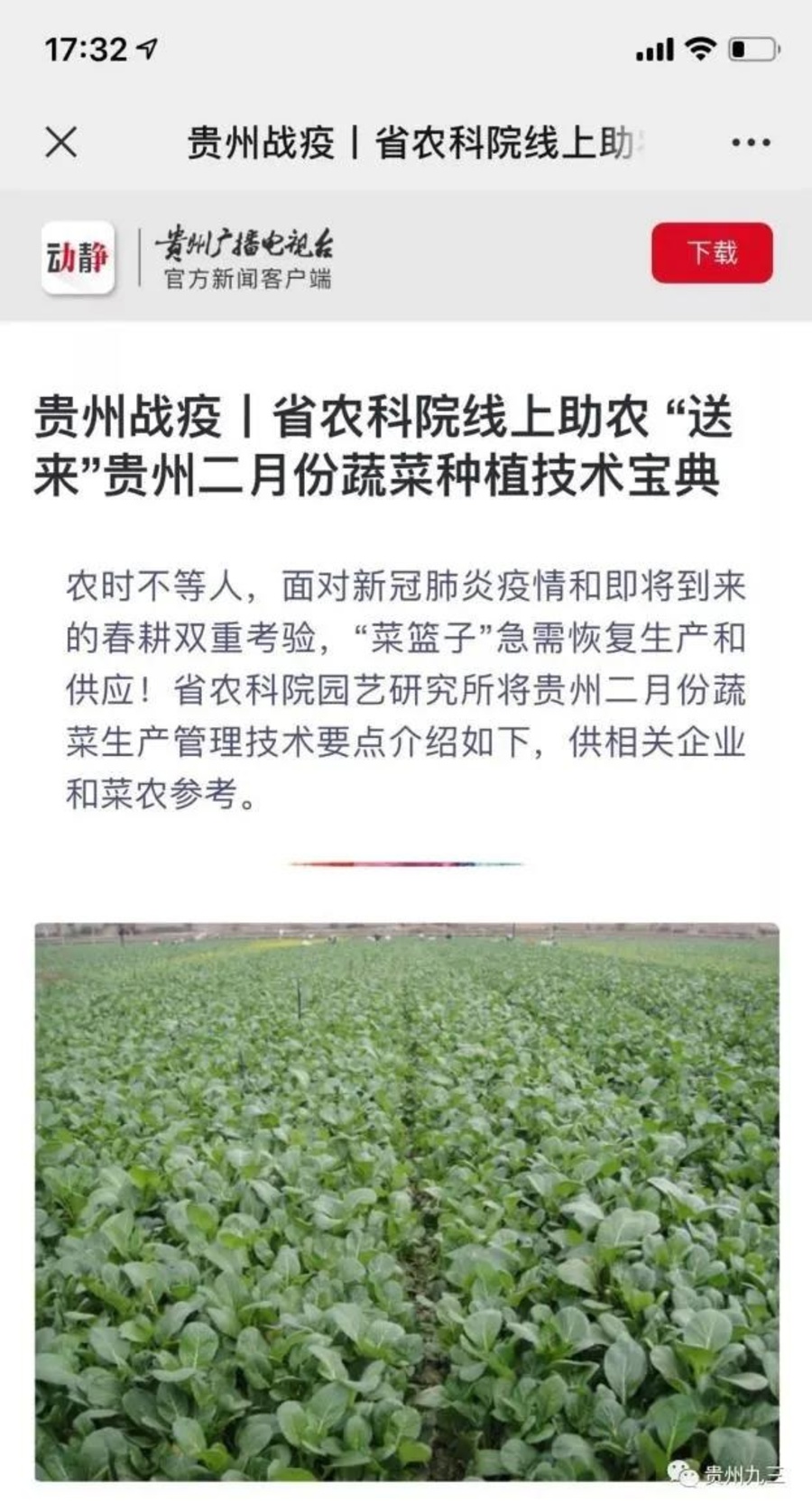Open the three-dot more options menu
Screen dimensions: 812x1512
click(x=751, y=143)
